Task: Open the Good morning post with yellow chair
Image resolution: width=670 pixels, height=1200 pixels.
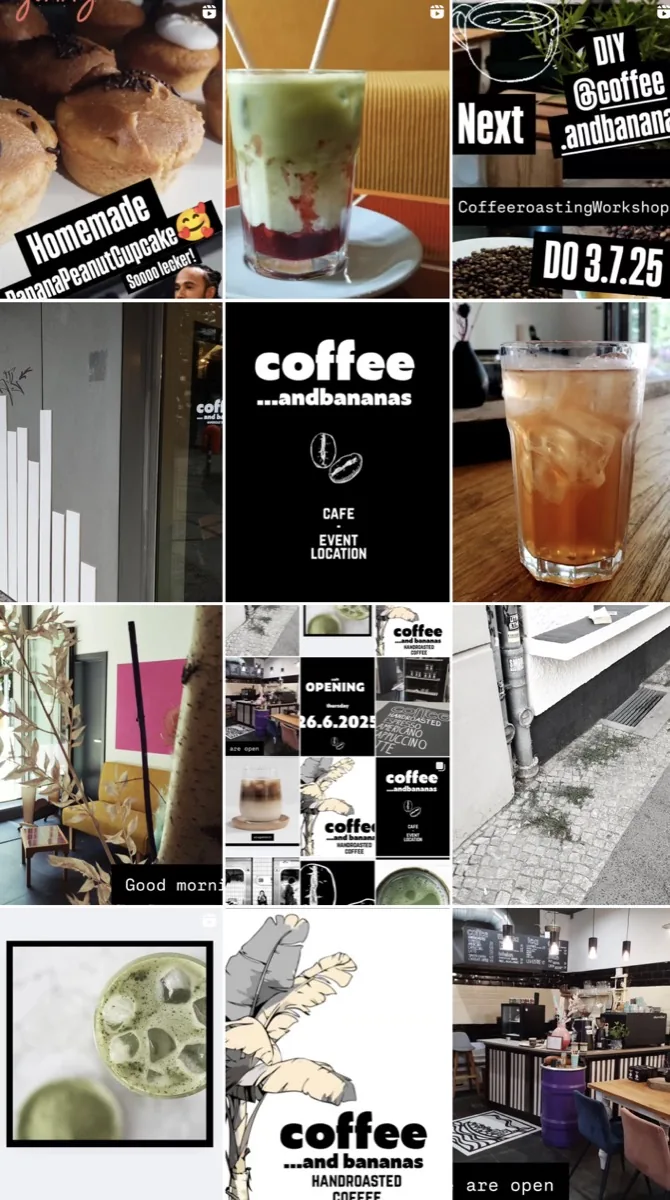Action: (x=111, y=755)
